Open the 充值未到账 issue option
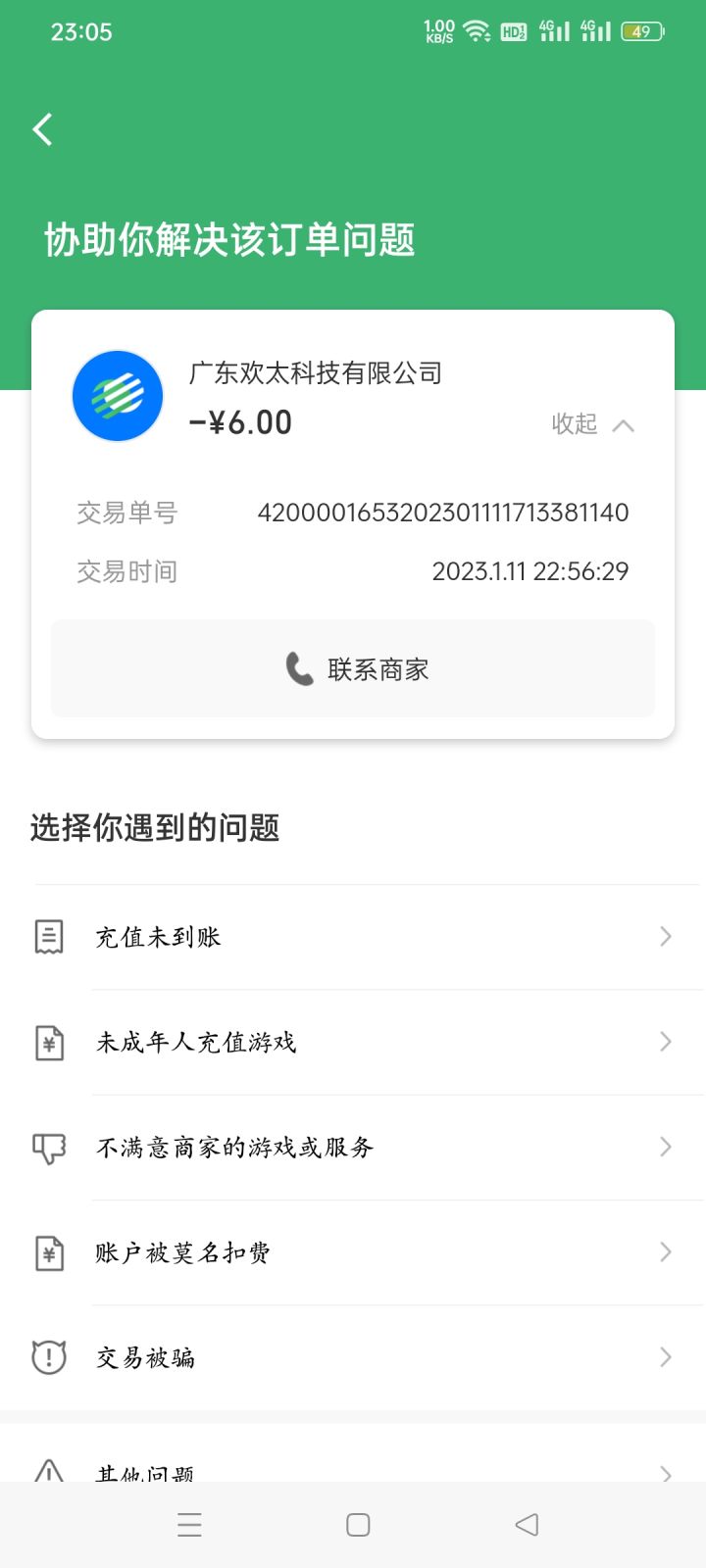Screen dimensions: 706x1568 (x=353, y=937)
